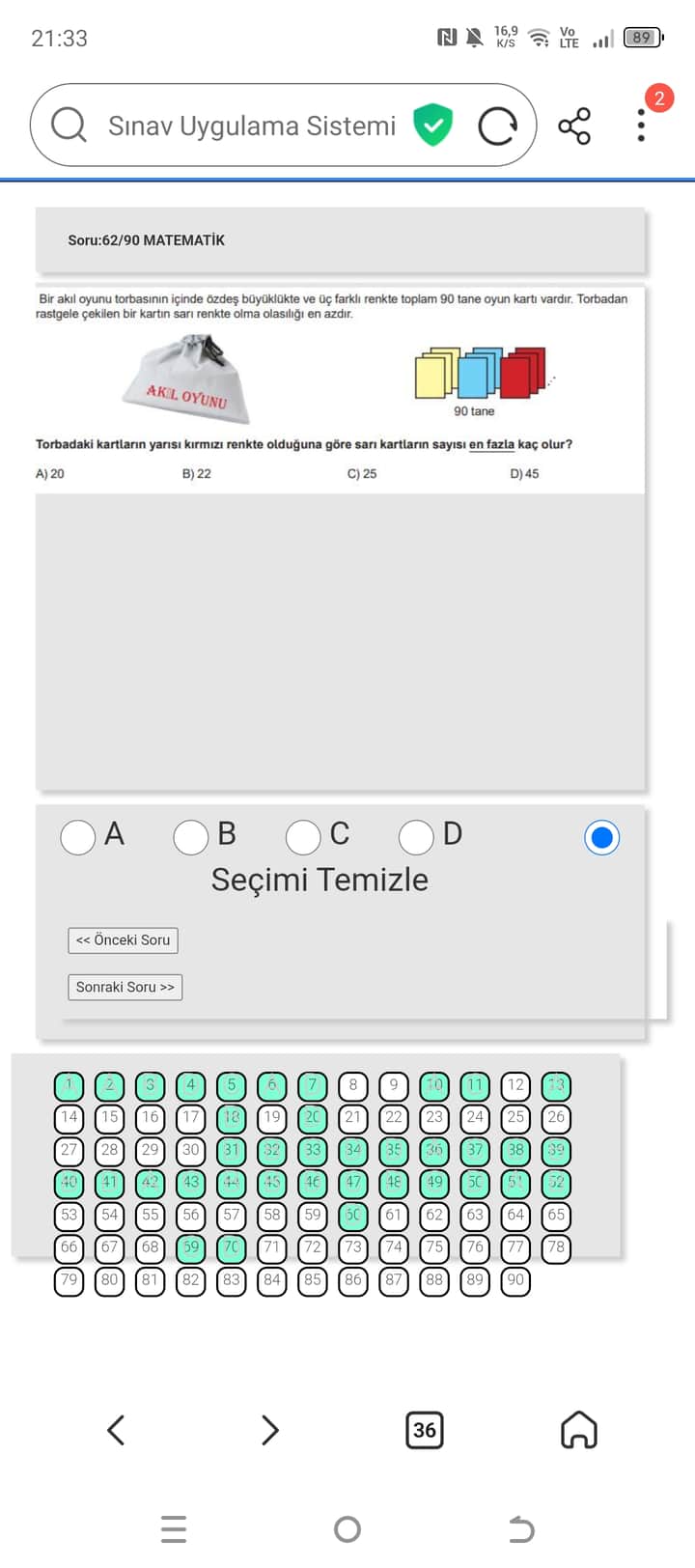
Task: Jump to question 8
Action: pyautogui.click(x=353, y=1085)
